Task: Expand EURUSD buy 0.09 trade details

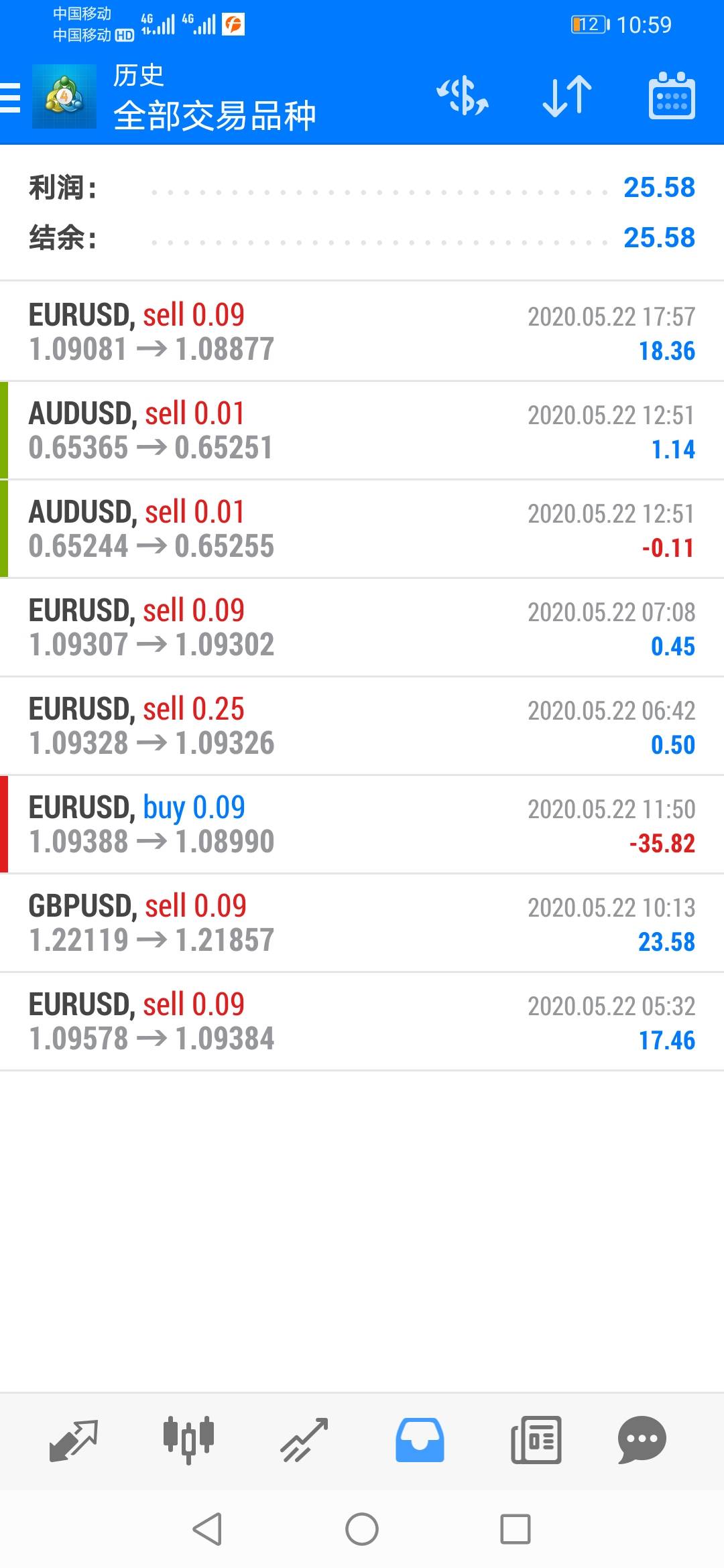Action: point(362,824)
